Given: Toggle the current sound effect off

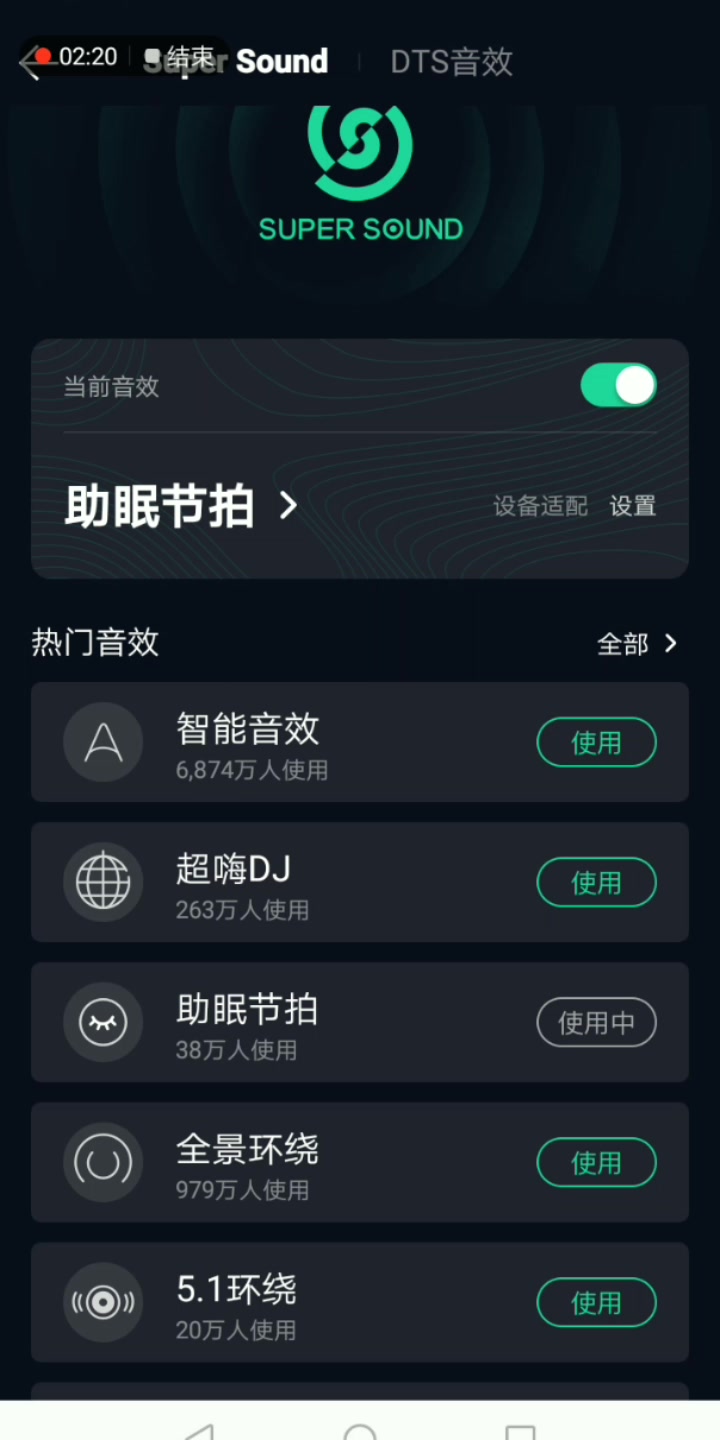Looking at the screenshot, I should (x=617, y=385).
